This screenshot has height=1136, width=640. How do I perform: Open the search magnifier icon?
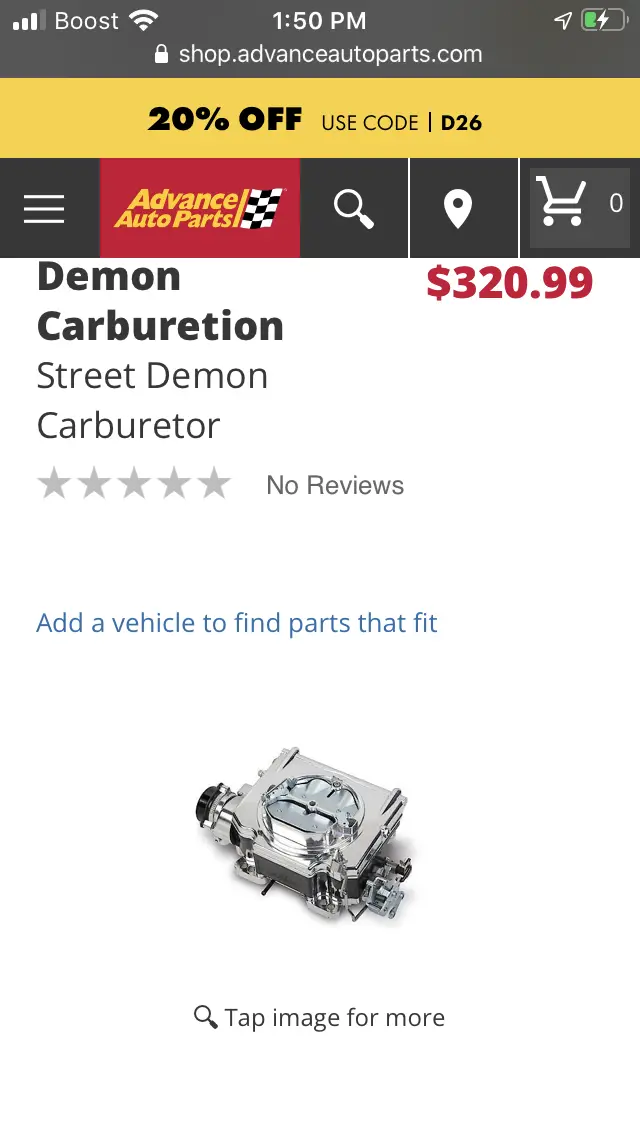pos(354,209)
